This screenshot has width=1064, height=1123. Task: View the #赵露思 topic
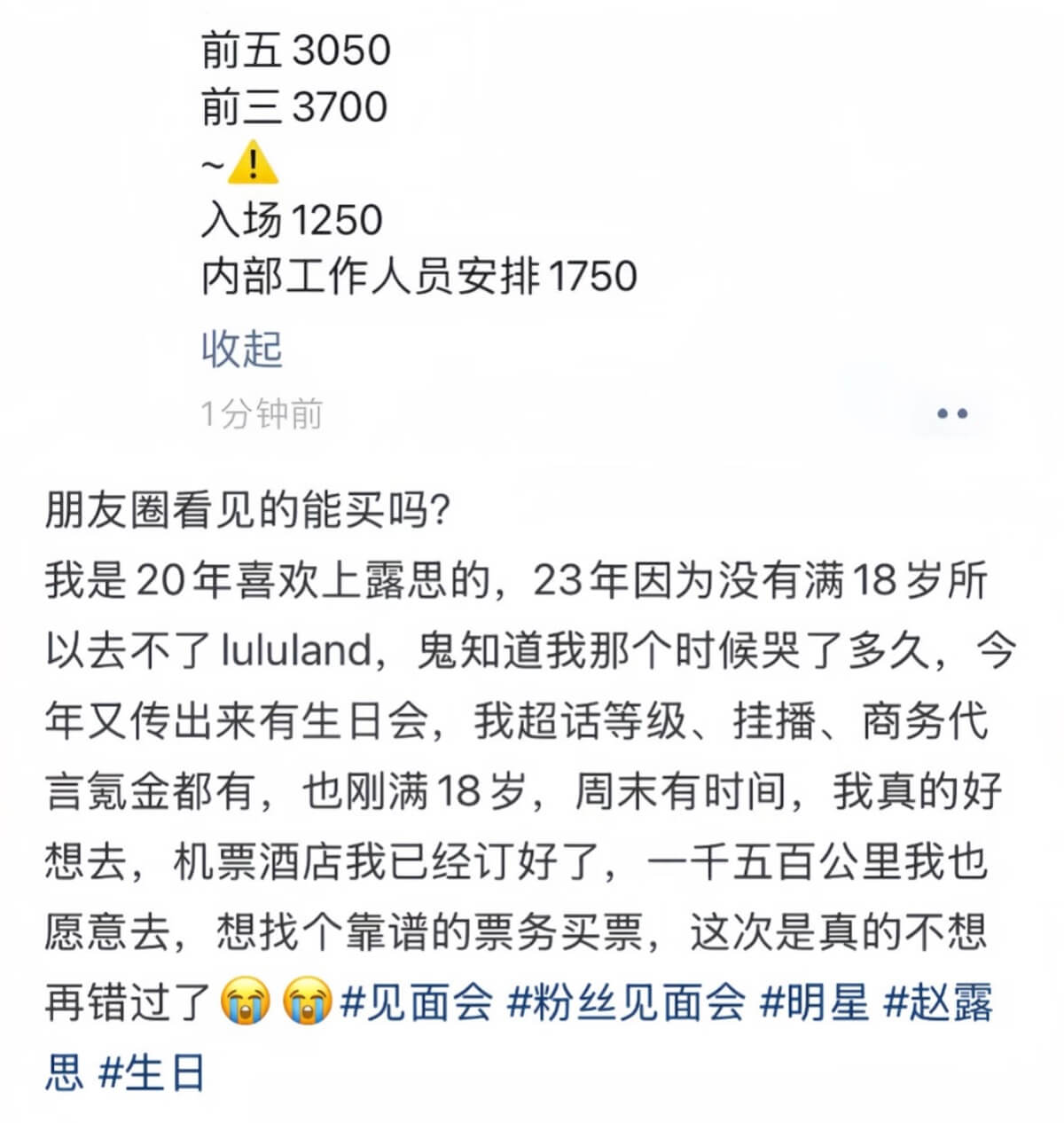point(938,1003)
